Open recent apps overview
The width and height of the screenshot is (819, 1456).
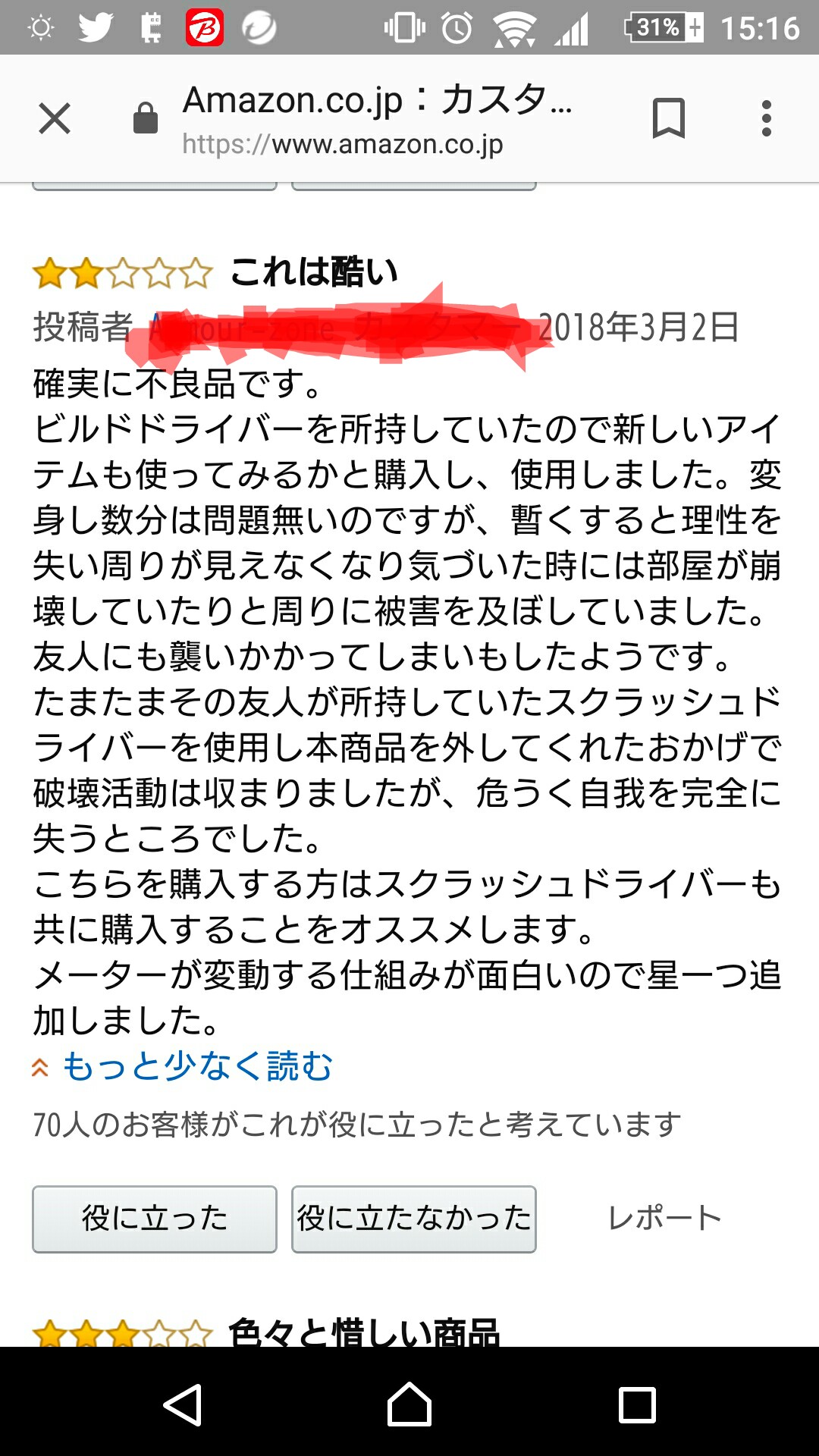coord(637,1404)
